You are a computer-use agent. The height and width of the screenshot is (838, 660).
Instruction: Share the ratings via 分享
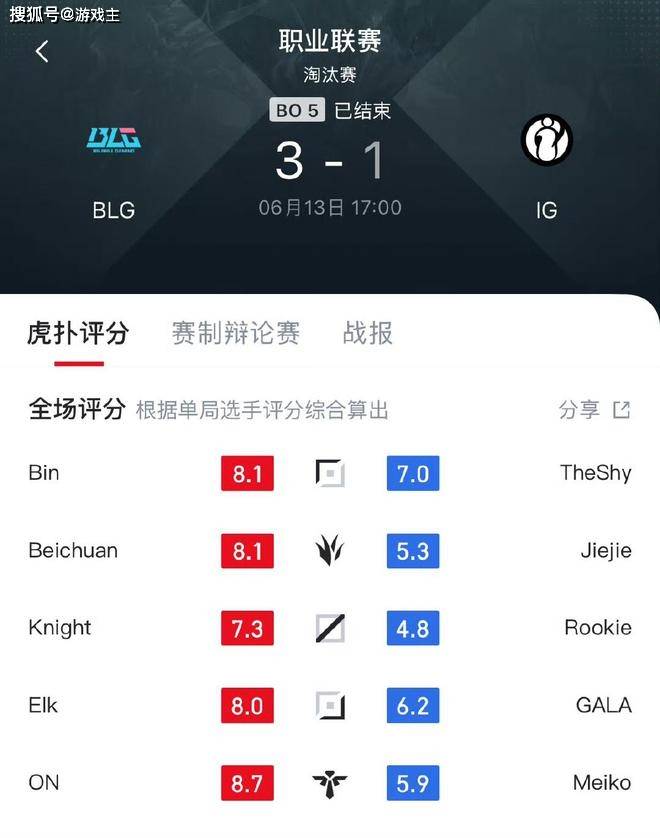tap(594, 409)
